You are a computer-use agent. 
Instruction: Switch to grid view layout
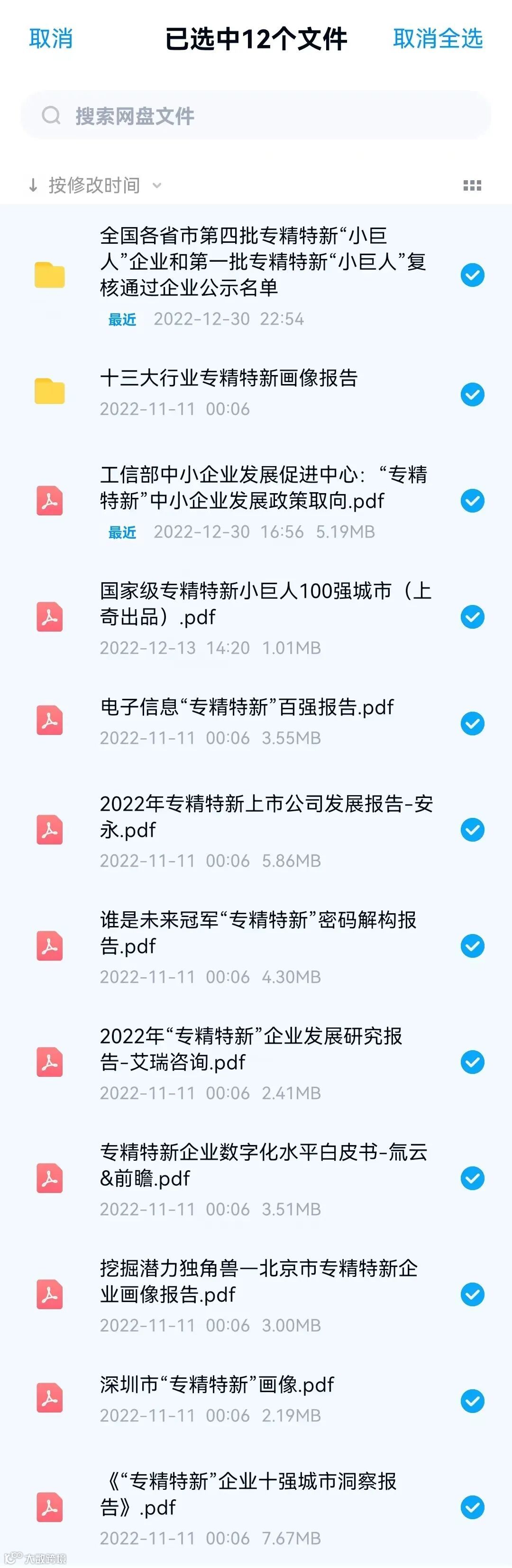(472, 186)
